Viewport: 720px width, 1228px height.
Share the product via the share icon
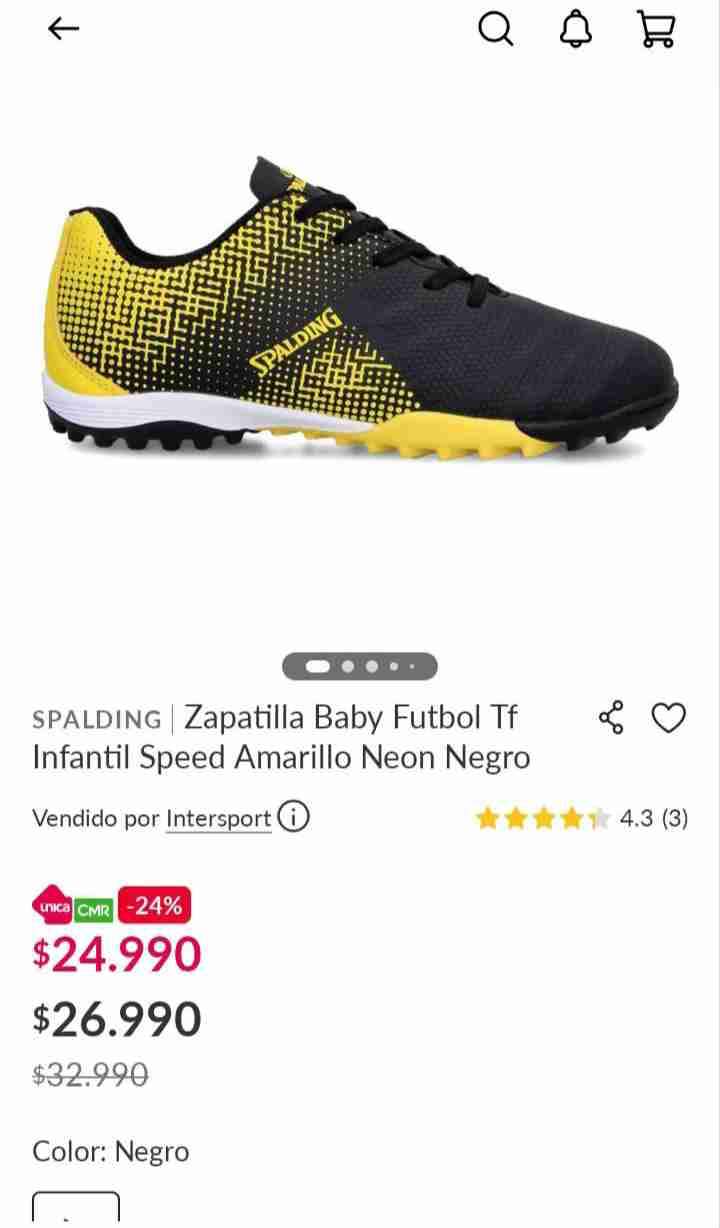[612, 716]
